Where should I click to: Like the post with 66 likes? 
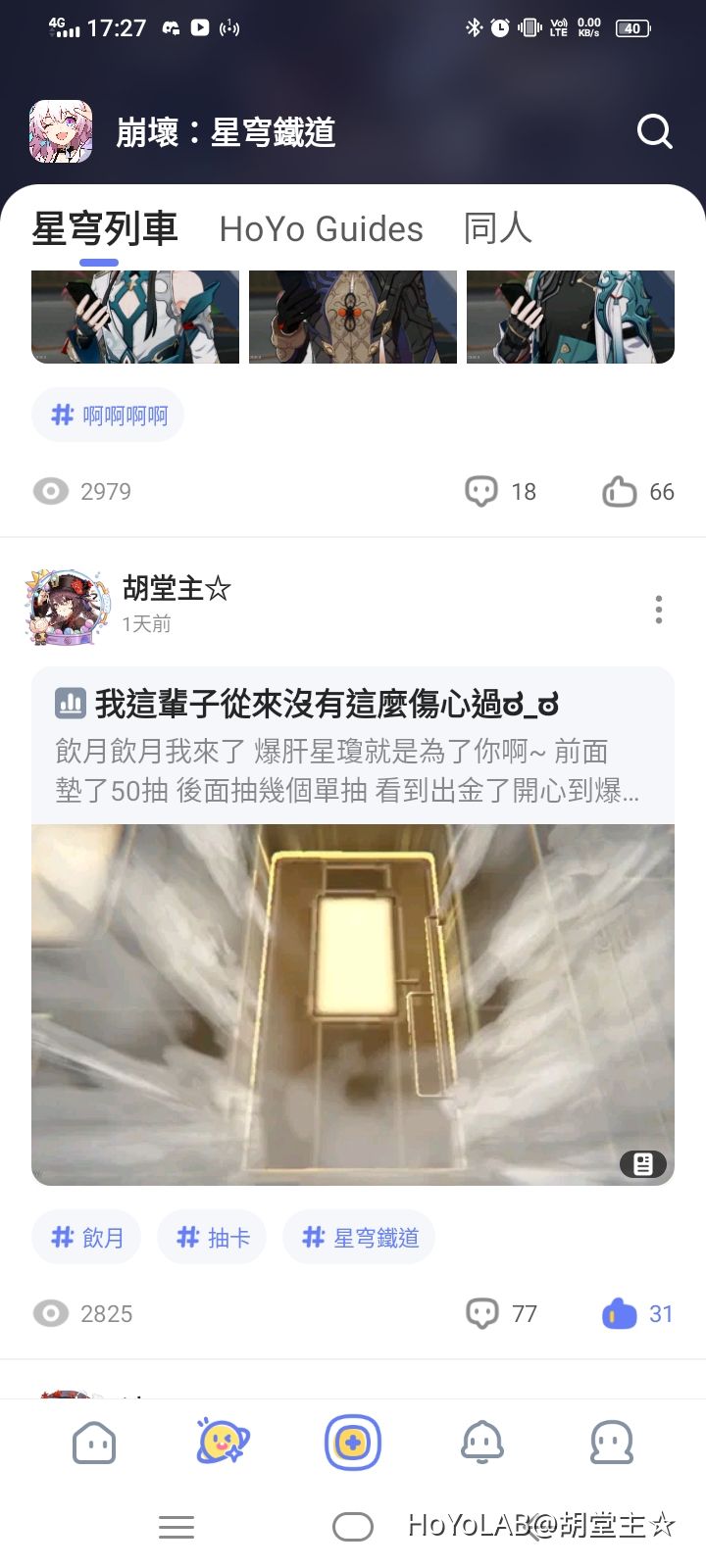[620, 491]
